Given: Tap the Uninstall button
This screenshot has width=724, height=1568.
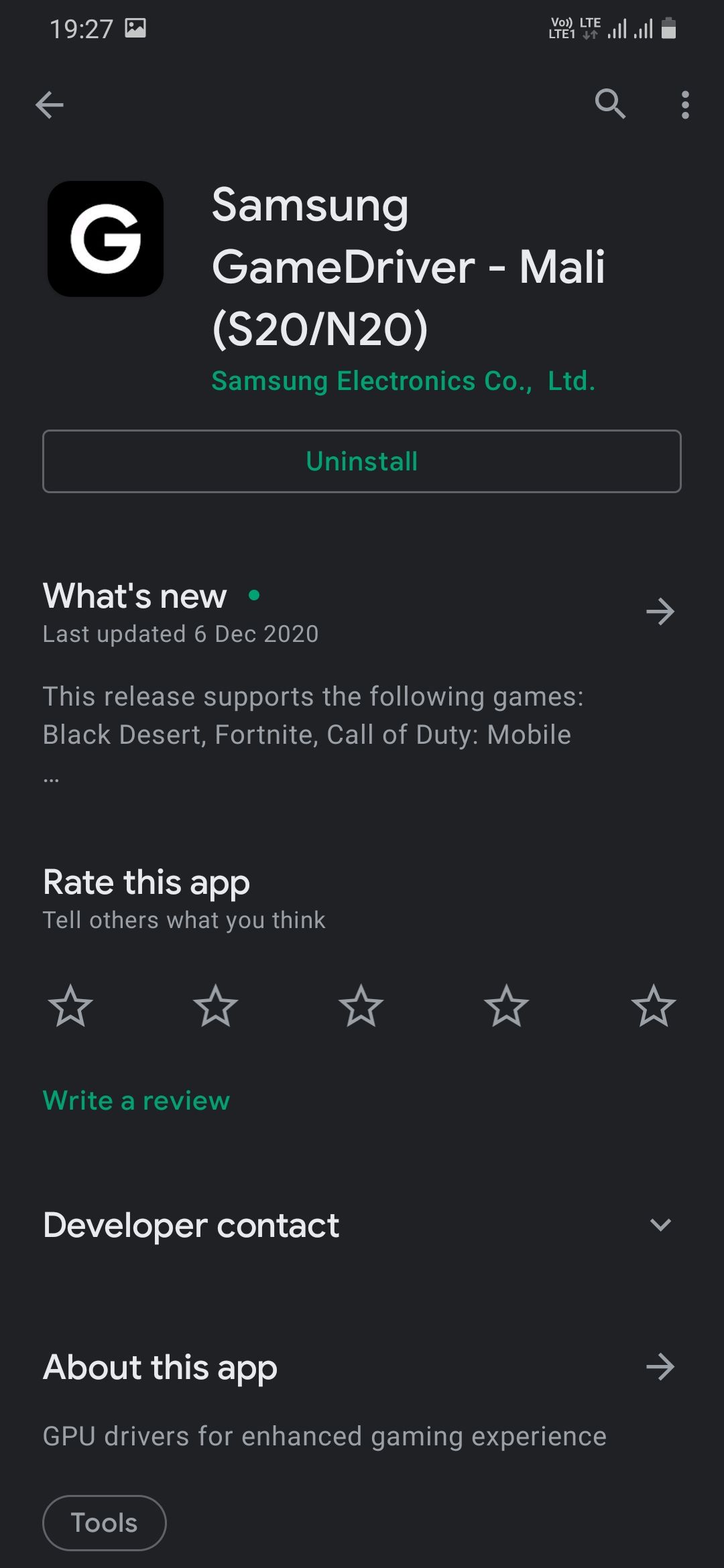Looking at the screenshot, I should pyautogui.click(x=362, y=461).
